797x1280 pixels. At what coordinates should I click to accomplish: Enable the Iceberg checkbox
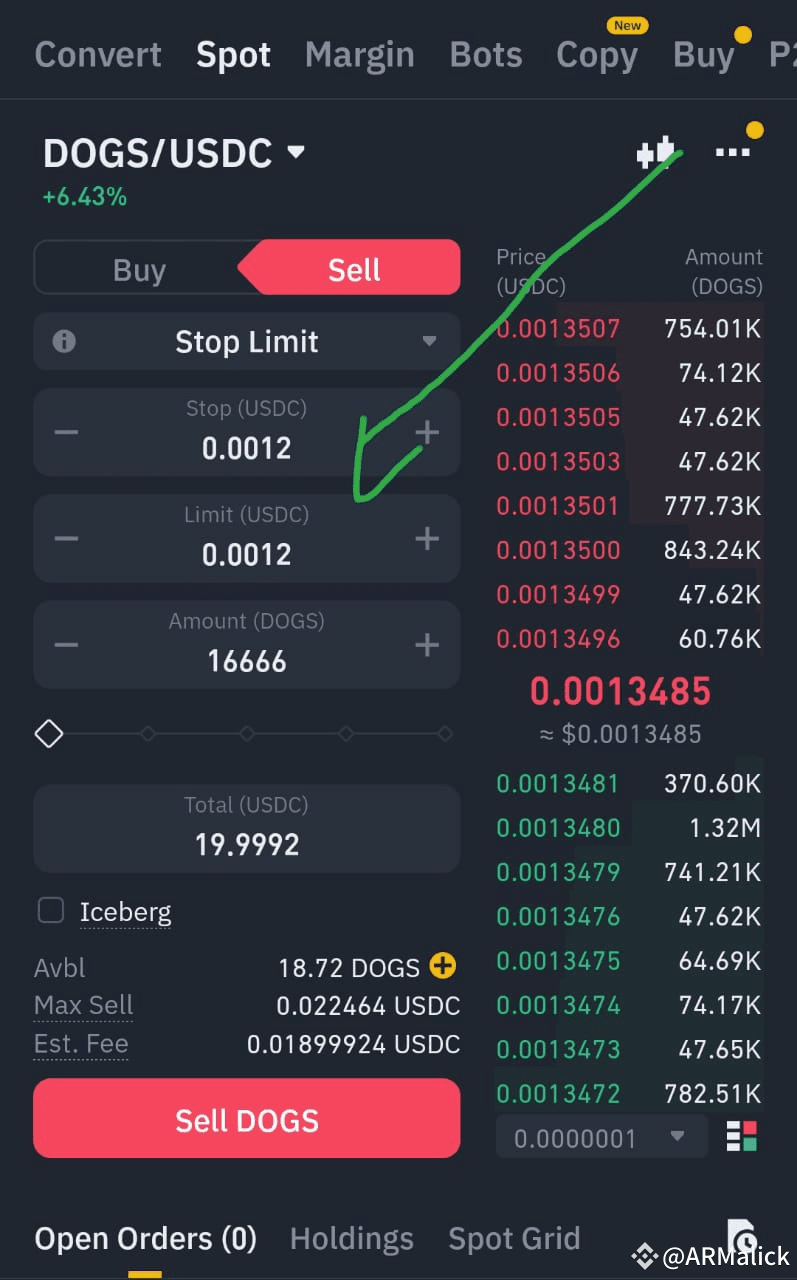click(51, 911)
